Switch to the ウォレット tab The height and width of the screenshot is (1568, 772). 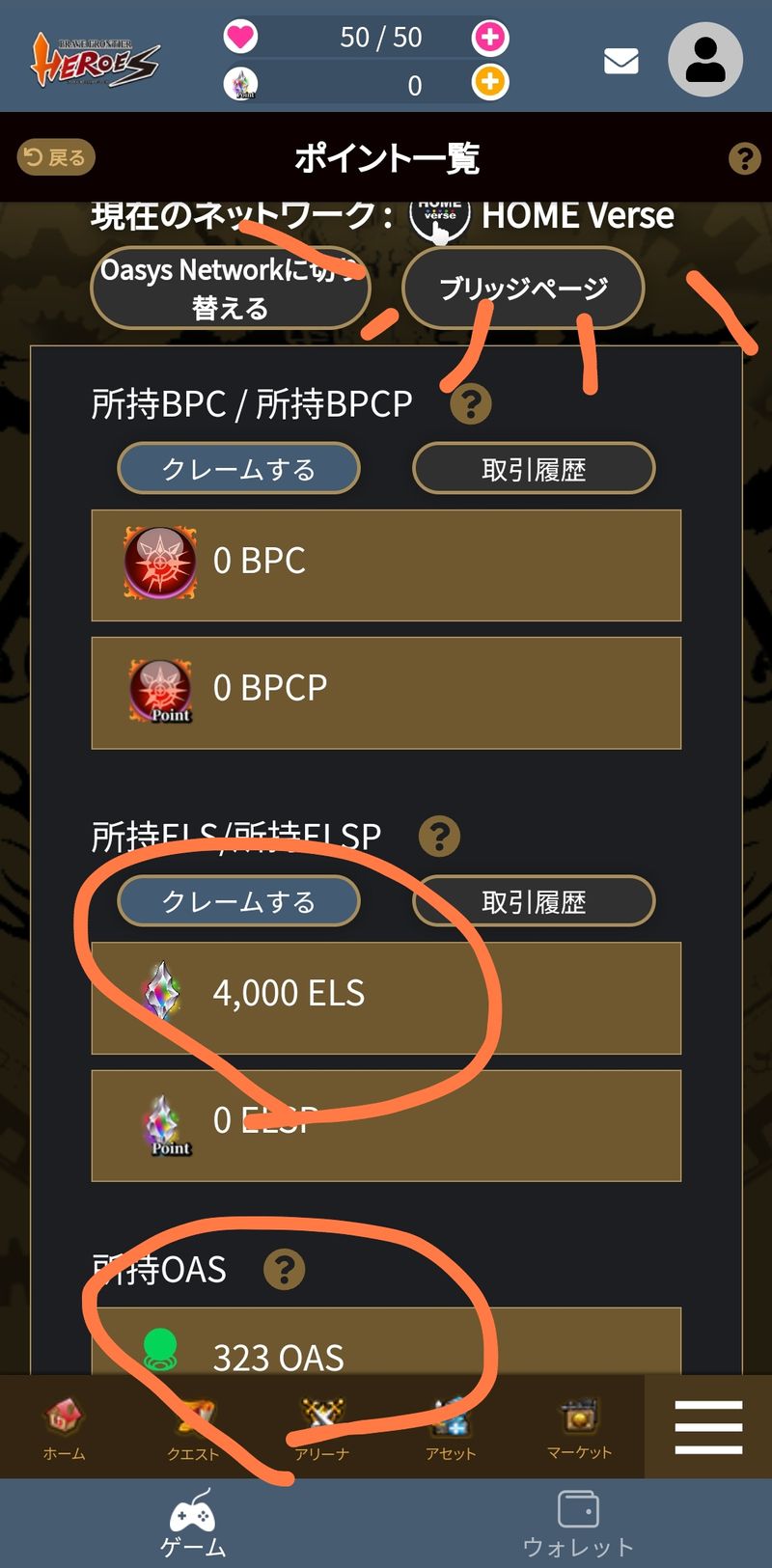point(578,1525)
